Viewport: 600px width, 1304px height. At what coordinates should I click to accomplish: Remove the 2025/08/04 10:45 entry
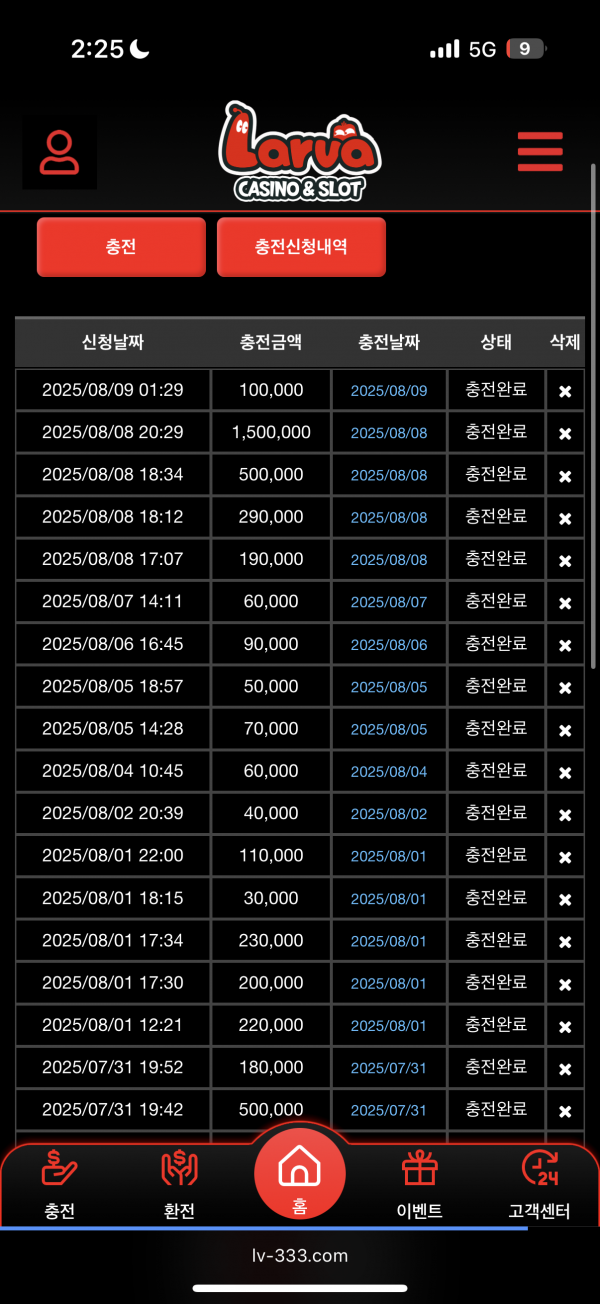[x=565, y=772]
